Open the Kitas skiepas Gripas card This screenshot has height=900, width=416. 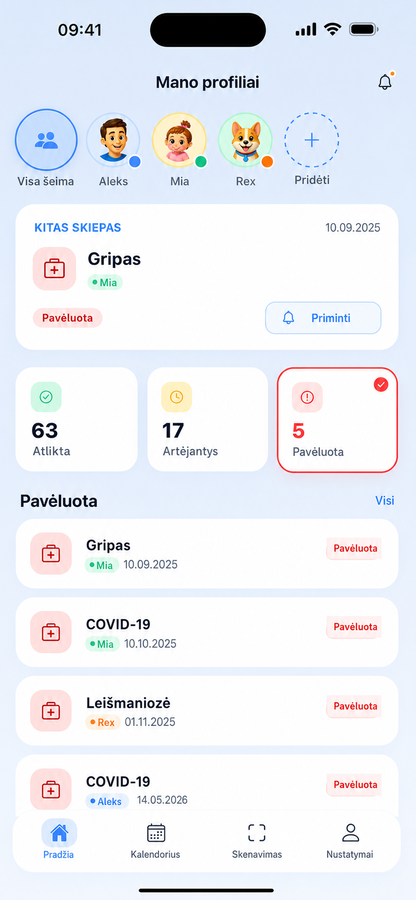tap(207, 277)
